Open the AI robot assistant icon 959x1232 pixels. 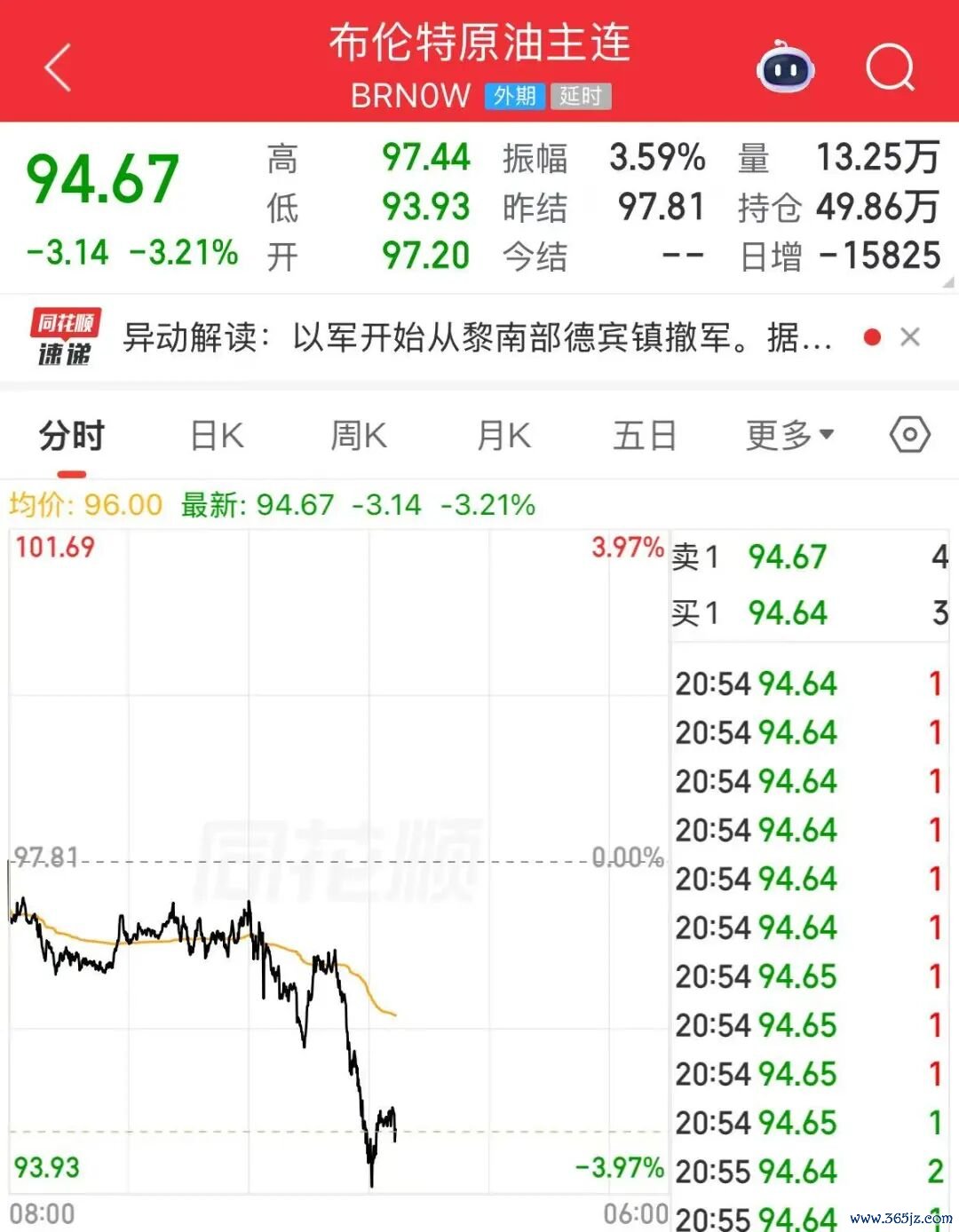[x=786, y=67]
